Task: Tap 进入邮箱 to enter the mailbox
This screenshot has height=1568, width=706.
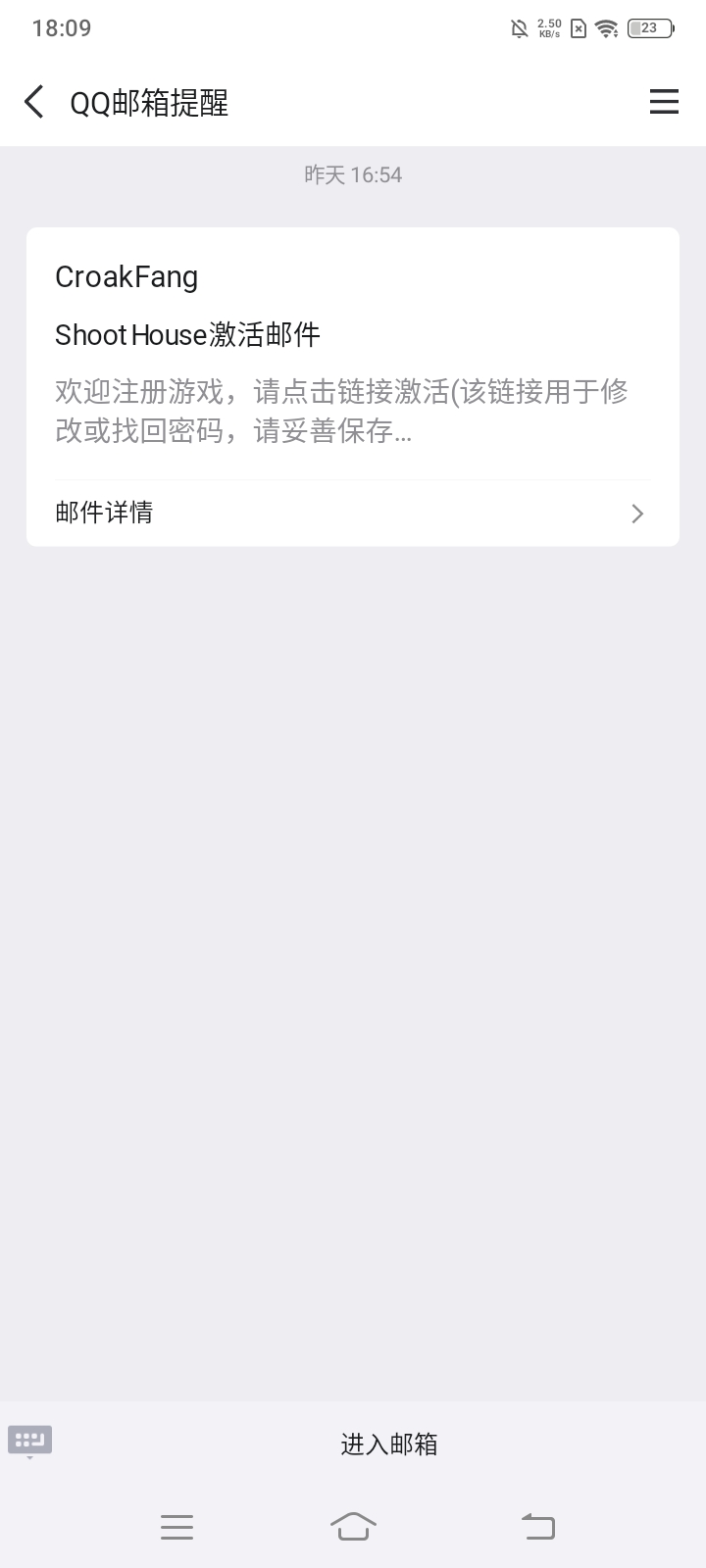Action: [x=389, y=1444]
